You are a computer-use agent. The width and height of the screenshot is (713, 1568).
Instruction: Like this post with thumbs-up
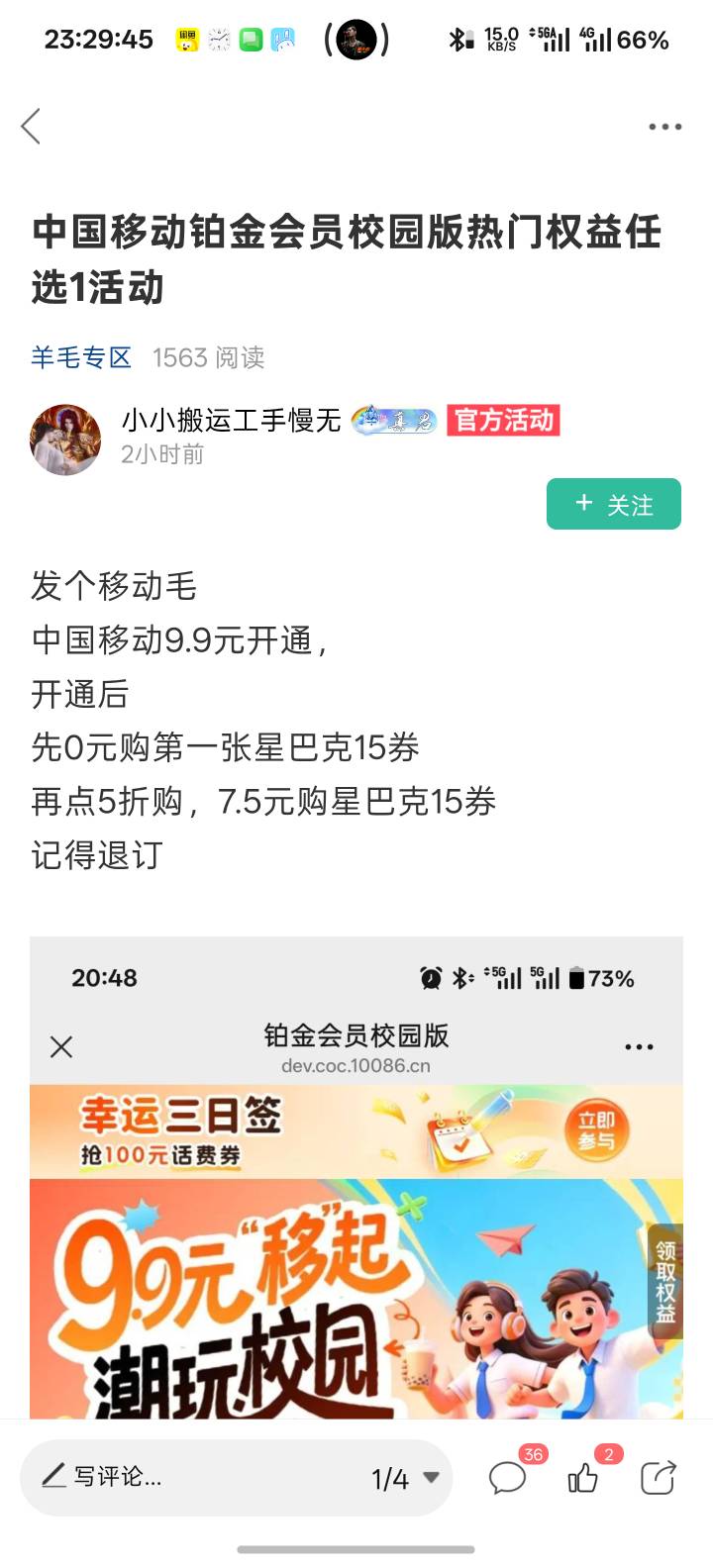click(586, 1475)
